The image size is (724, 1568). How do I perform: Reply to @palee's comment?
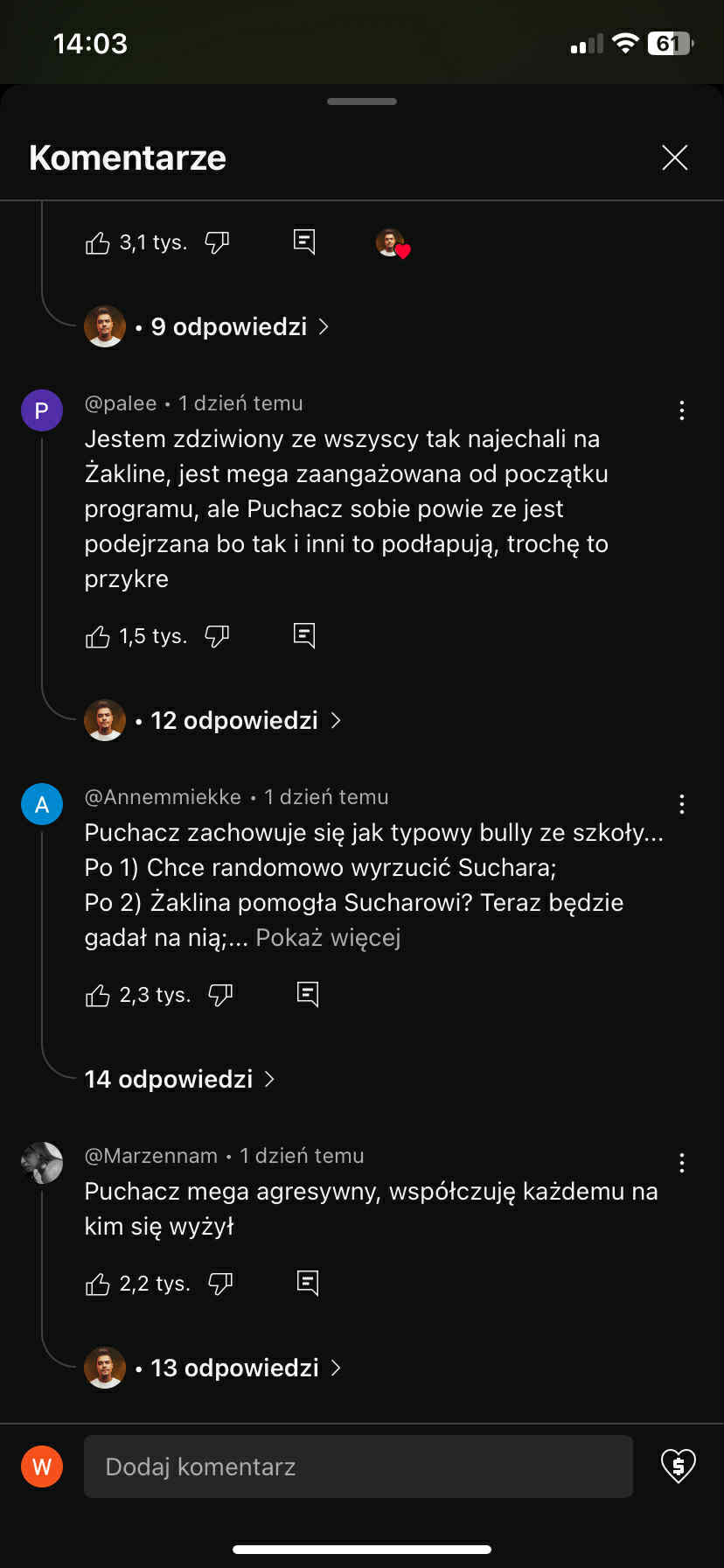(304, 635)
